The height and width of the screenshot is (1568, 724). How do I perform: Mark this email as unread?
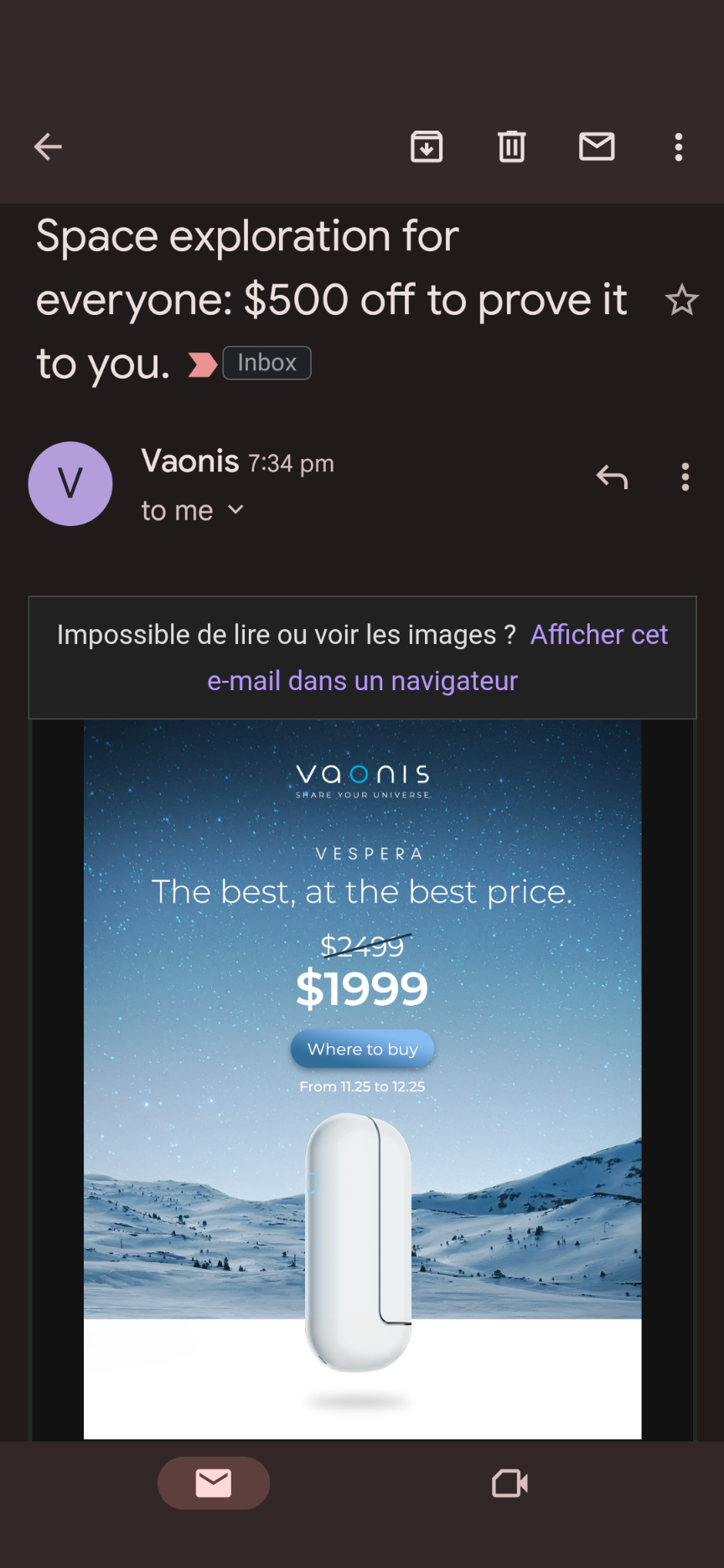point(597,147)
